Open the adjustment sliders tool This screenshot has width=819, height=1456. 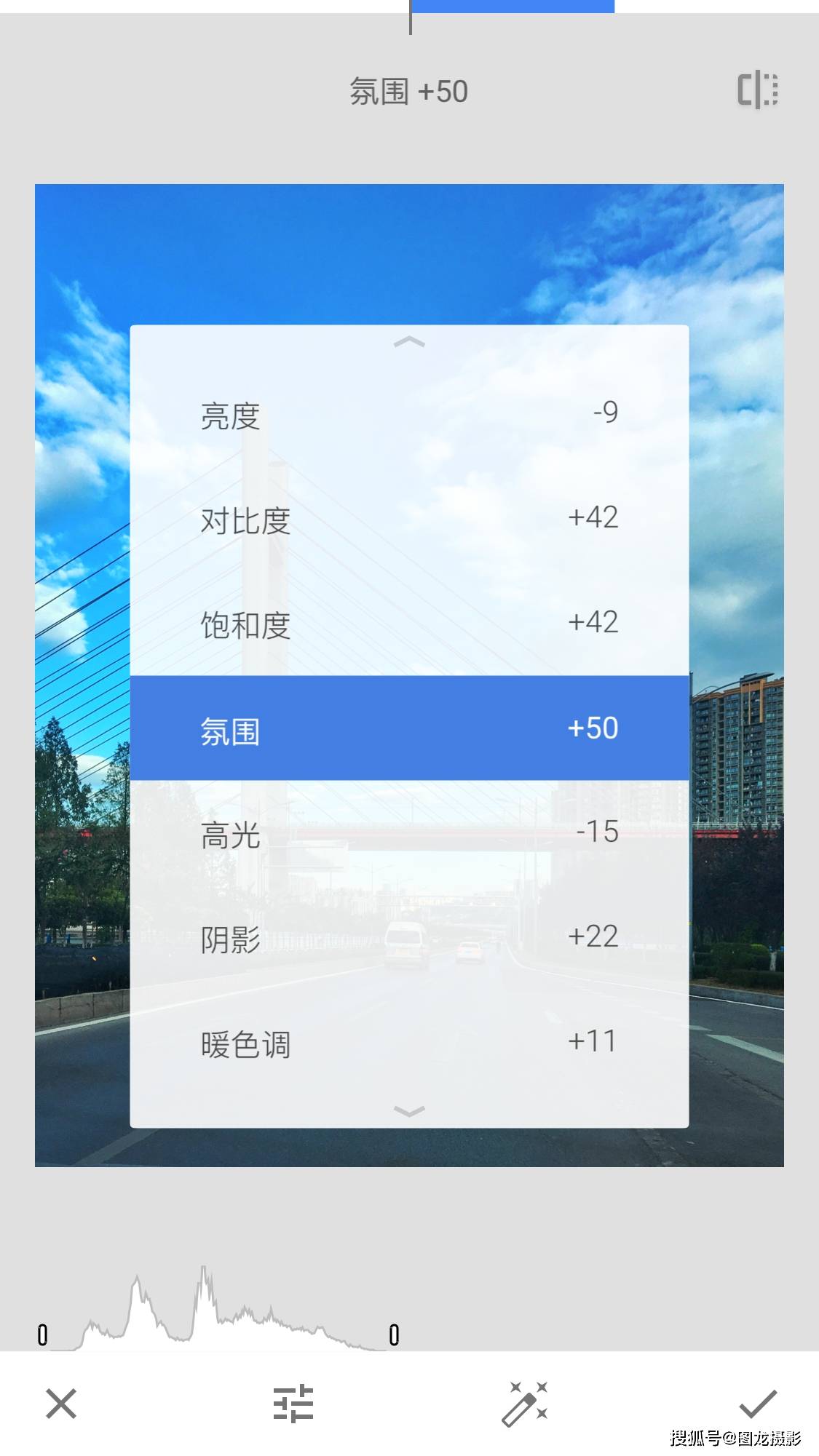(293, 1403)
